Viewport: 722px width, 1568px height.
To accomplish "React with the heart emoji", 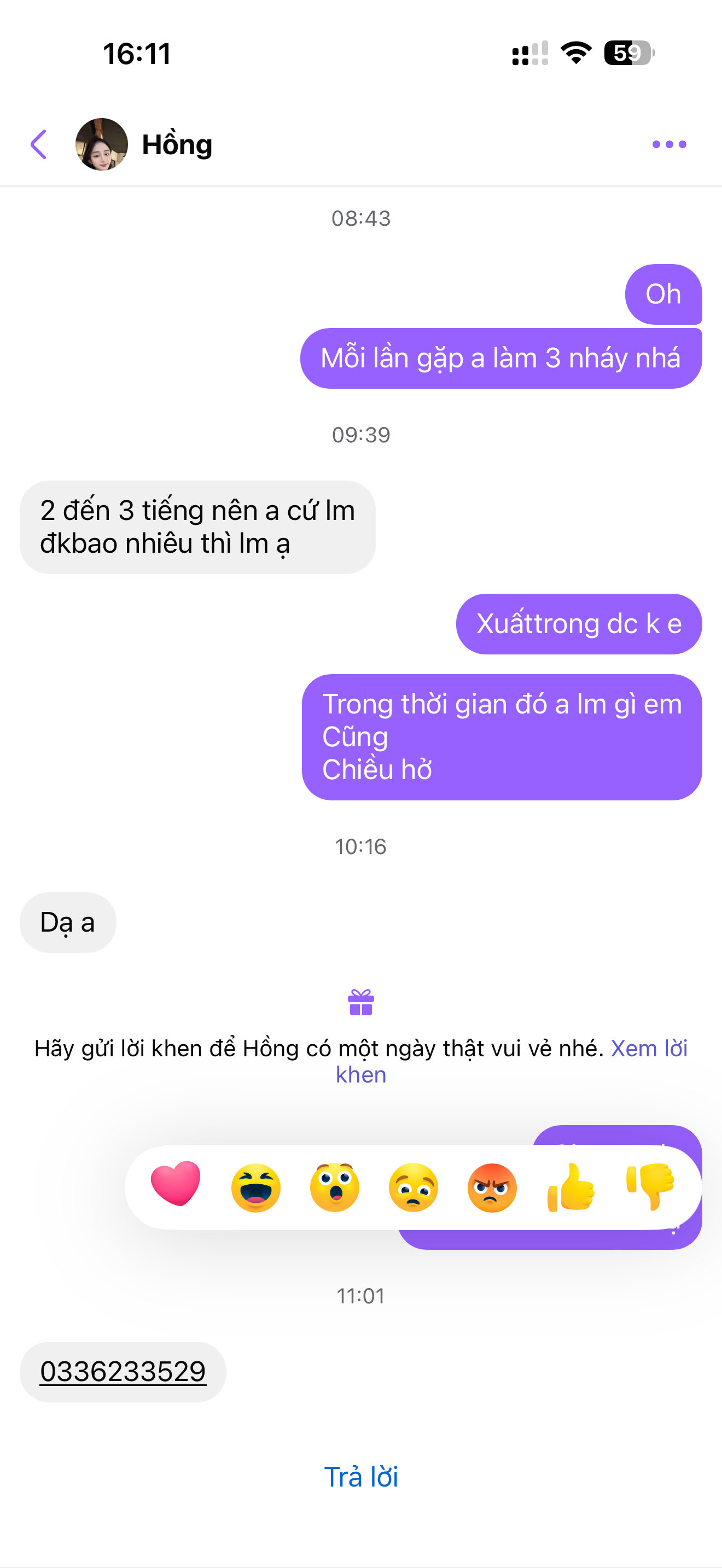I will coord(176,1184).
